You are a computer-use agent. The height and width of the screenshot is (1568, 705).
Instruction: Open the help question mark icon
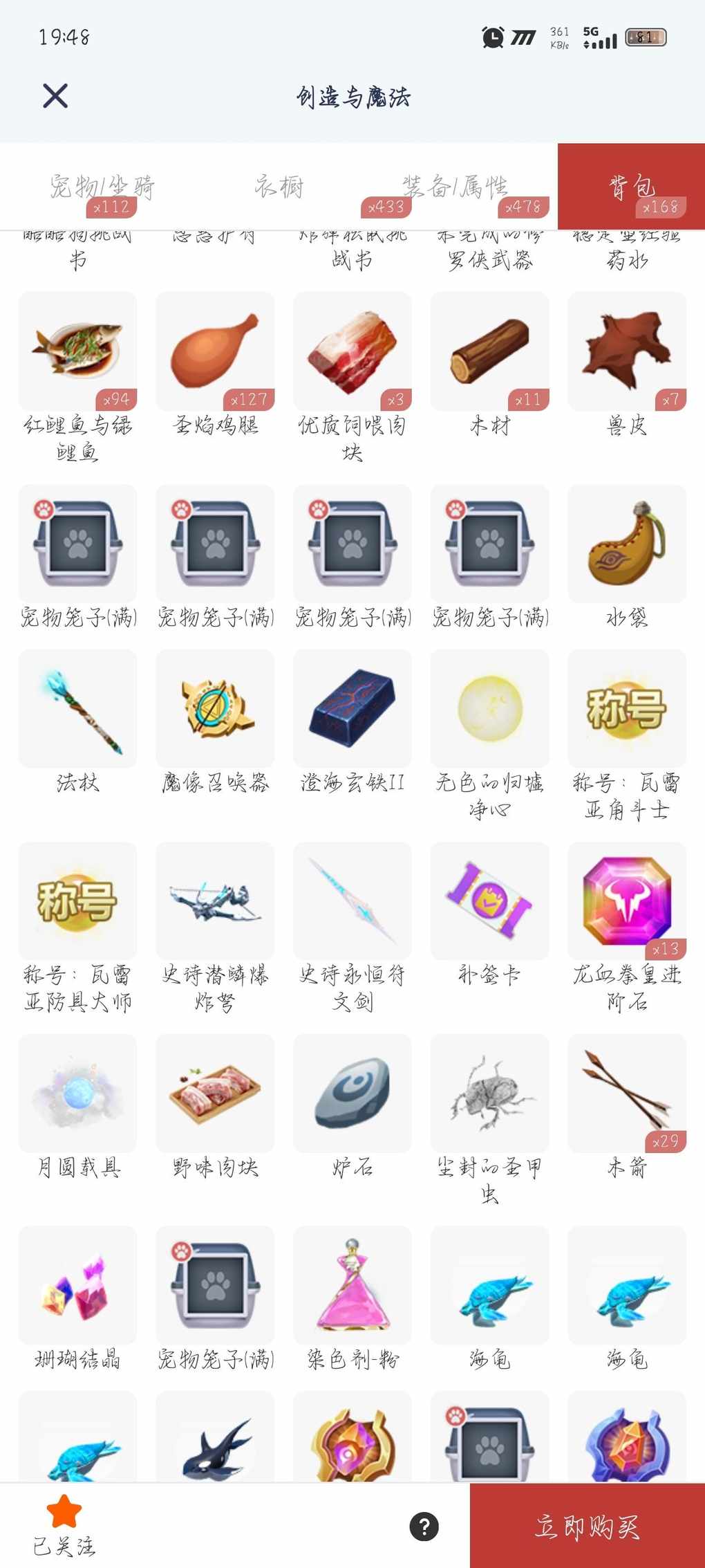[424, 1526]
